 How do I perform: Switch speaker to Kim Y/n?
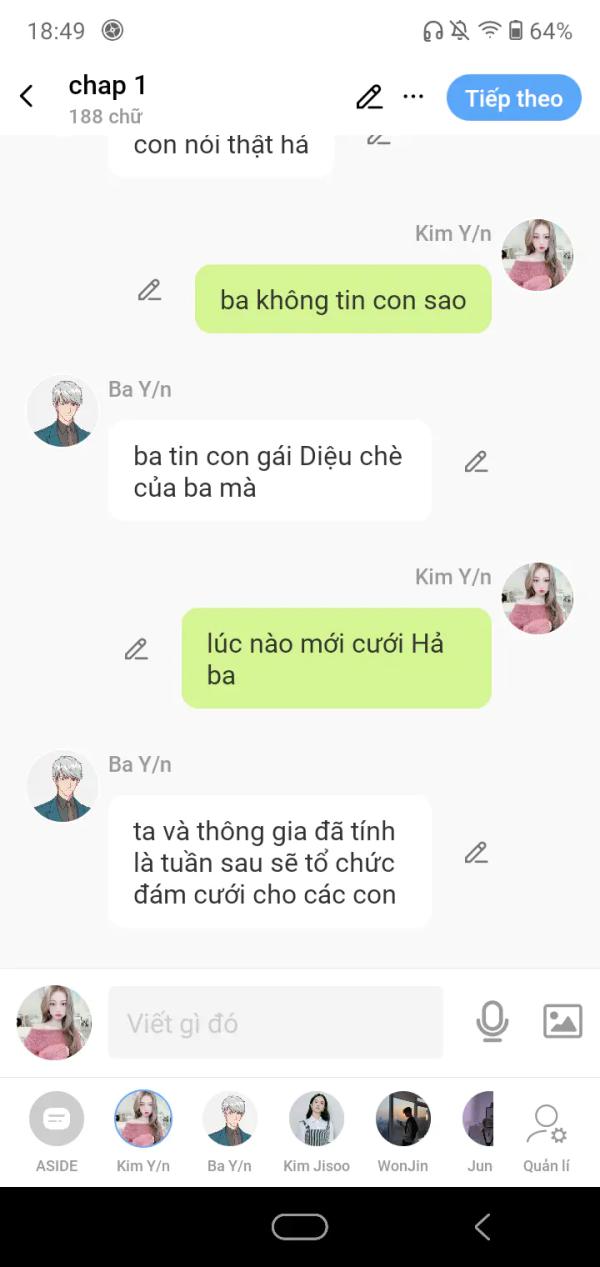point(143,1132)
